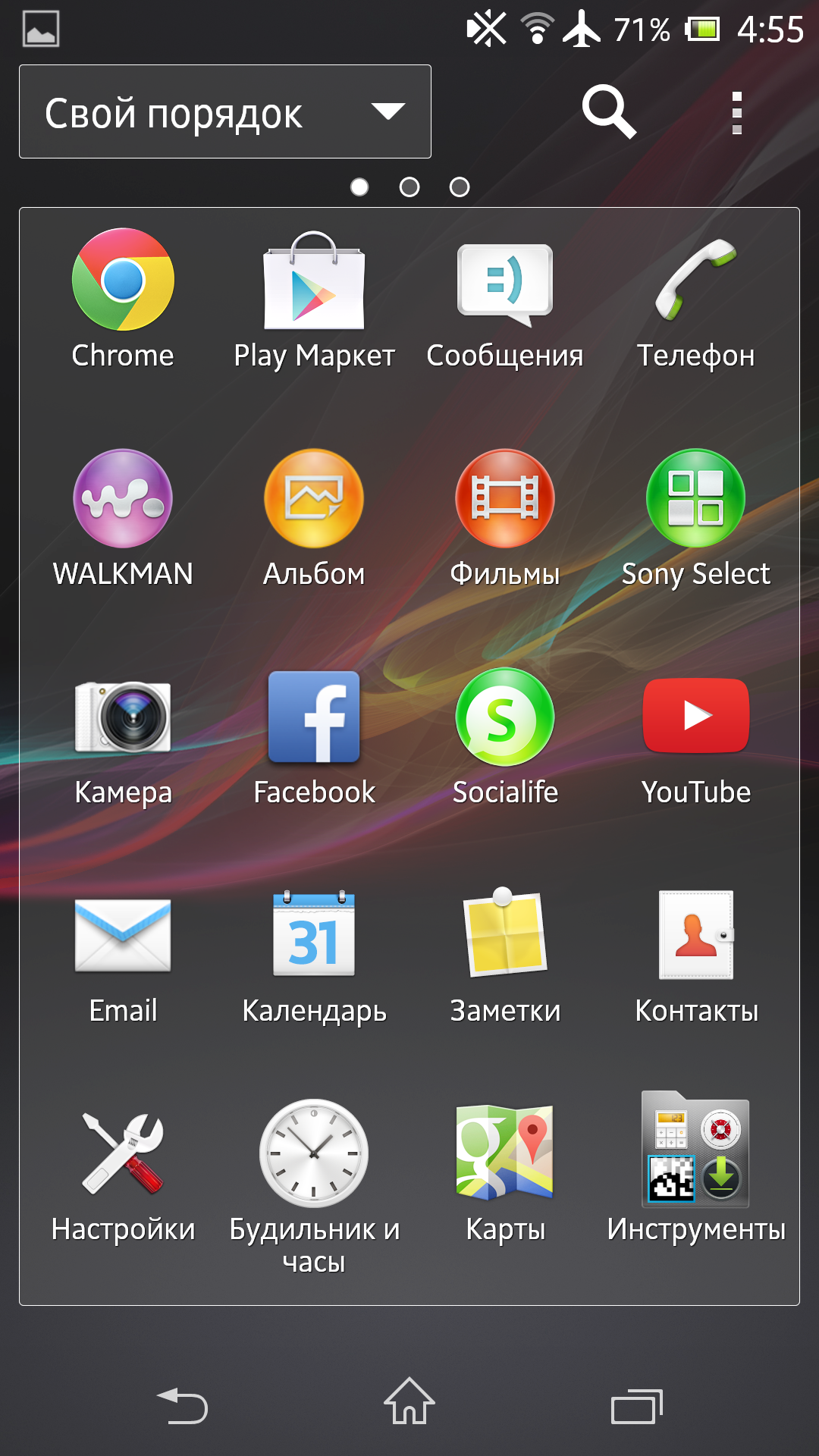This screenshot has height=1456, width=819.
Task: Open the Телефон dialer
Action: (x=696, y=300)
